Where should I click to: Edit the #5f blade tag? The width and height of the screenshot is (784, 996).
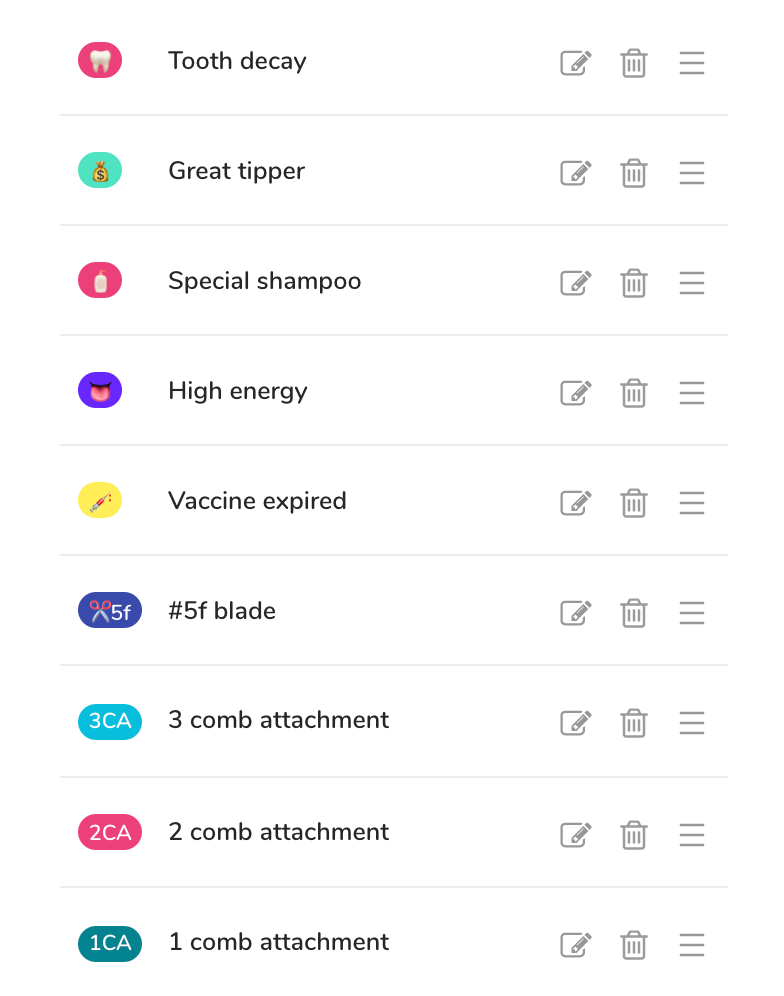pos(575,613)
